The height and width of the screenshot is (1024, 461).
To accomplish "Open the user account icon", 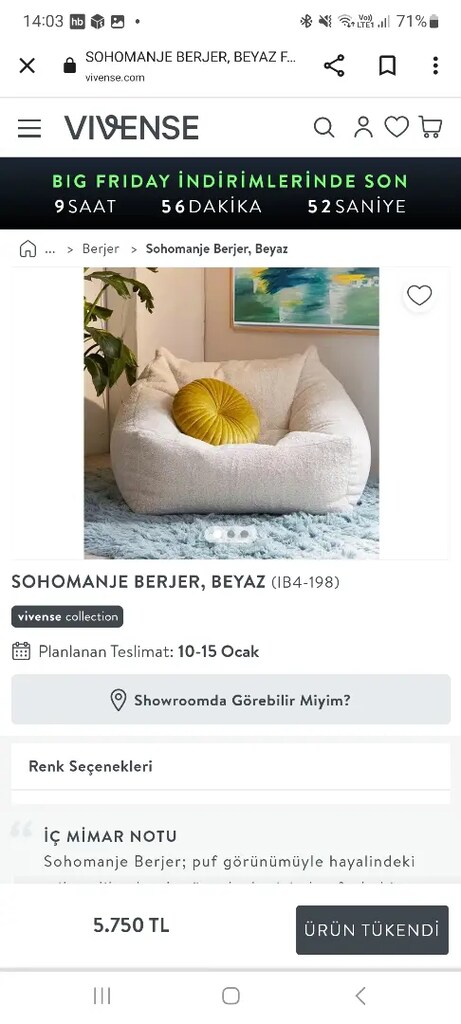I will [x=363, y=127].
